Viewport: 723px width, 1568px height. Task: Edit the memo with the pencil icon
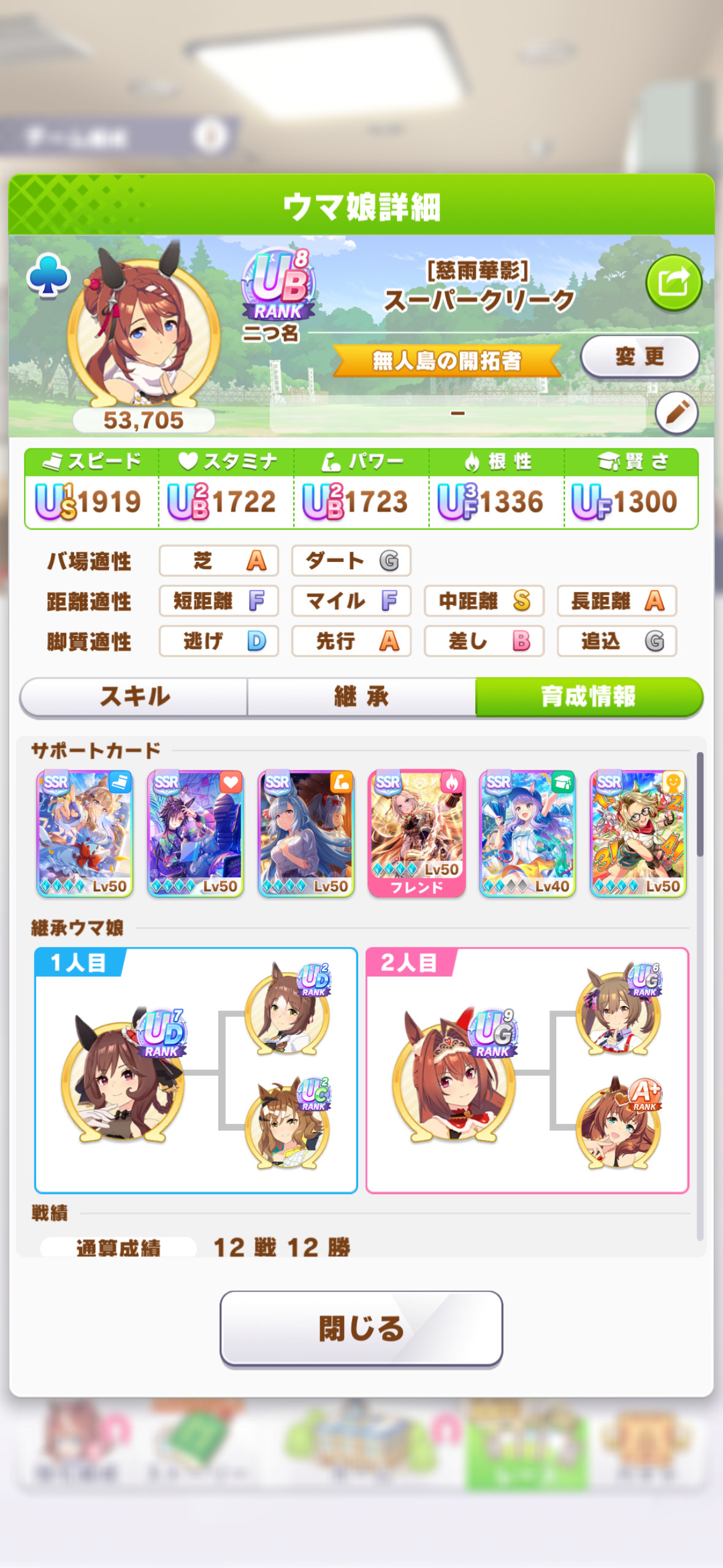tap(676, 413)
